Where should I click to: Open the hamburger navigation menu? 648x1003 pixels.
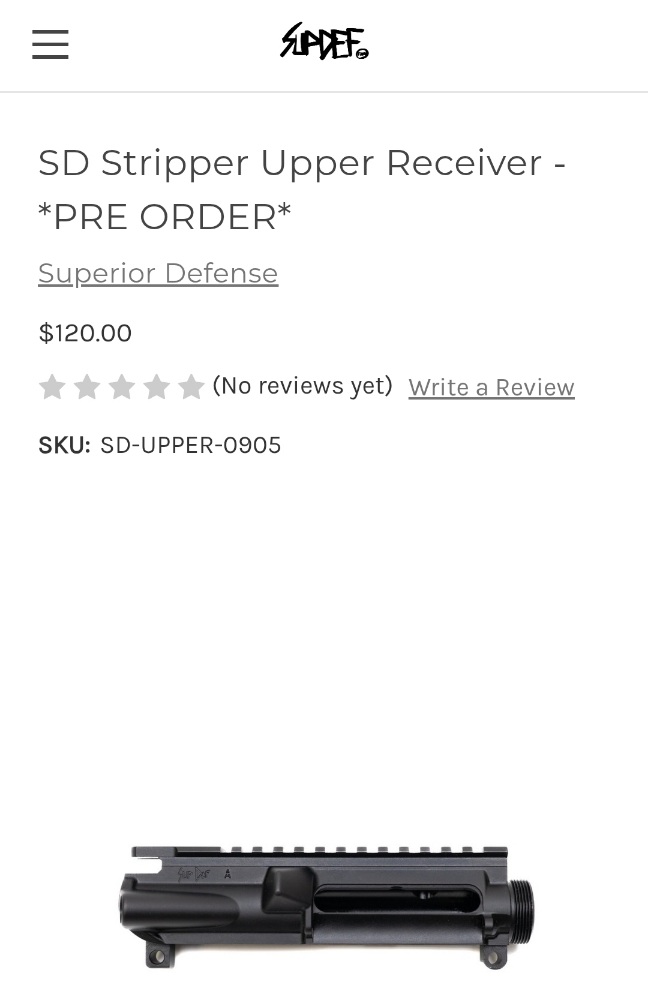[50, 45]
